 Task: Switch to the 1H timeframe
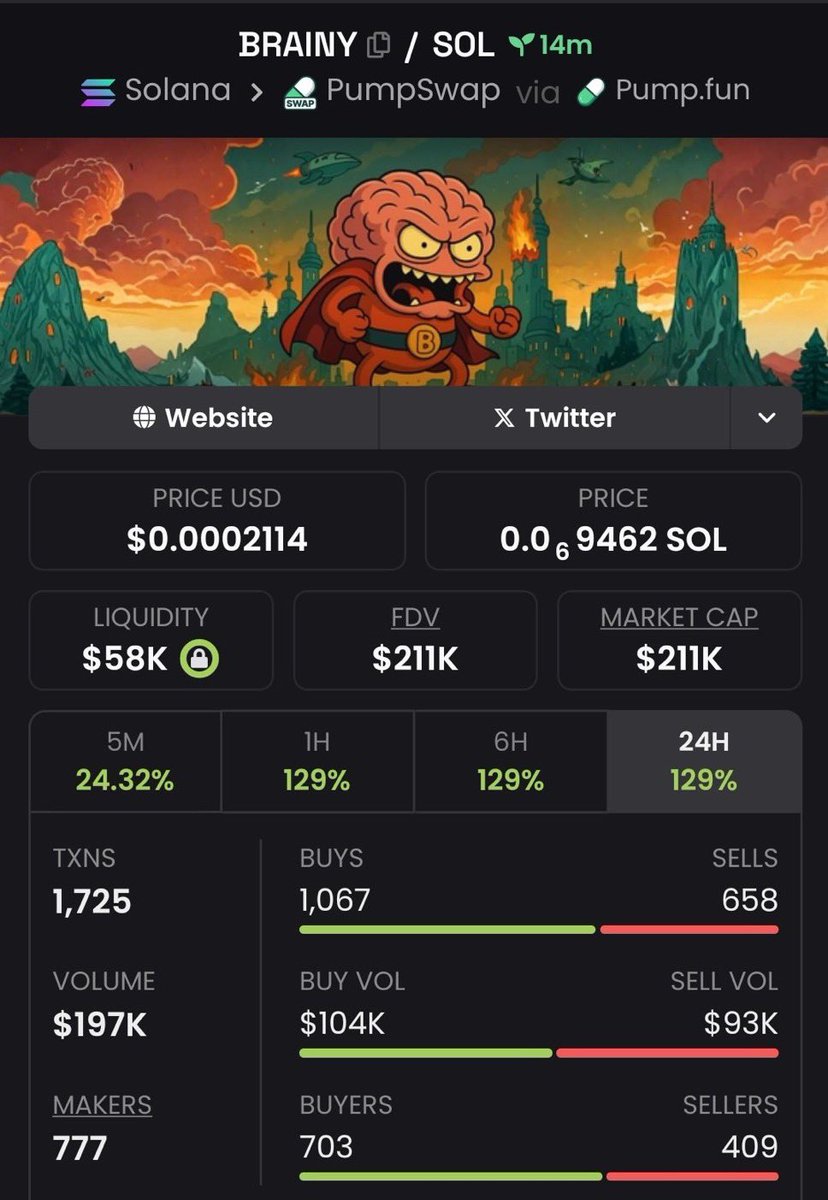click(317, 761)
